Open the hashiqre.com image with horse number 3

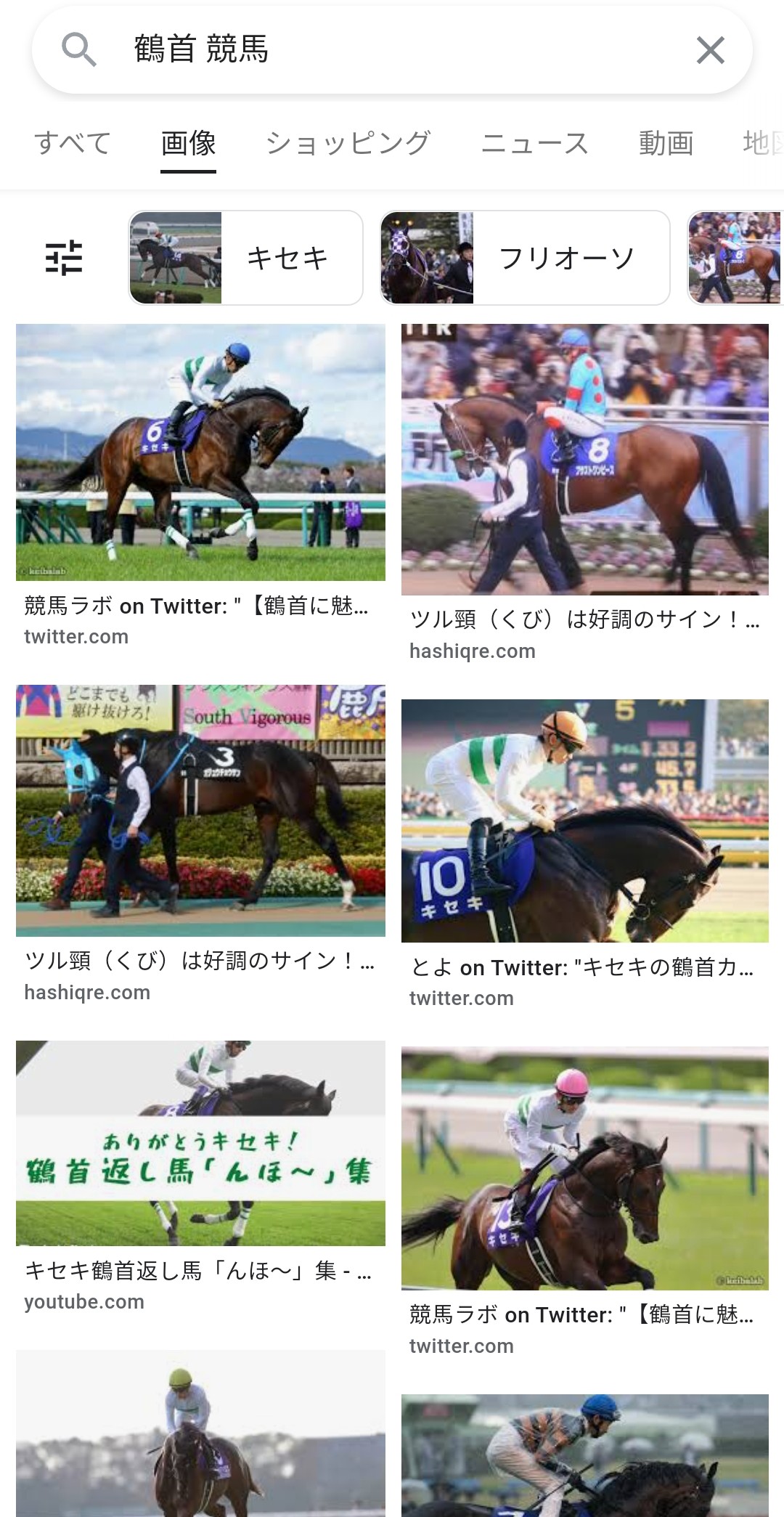coord(200,810)
